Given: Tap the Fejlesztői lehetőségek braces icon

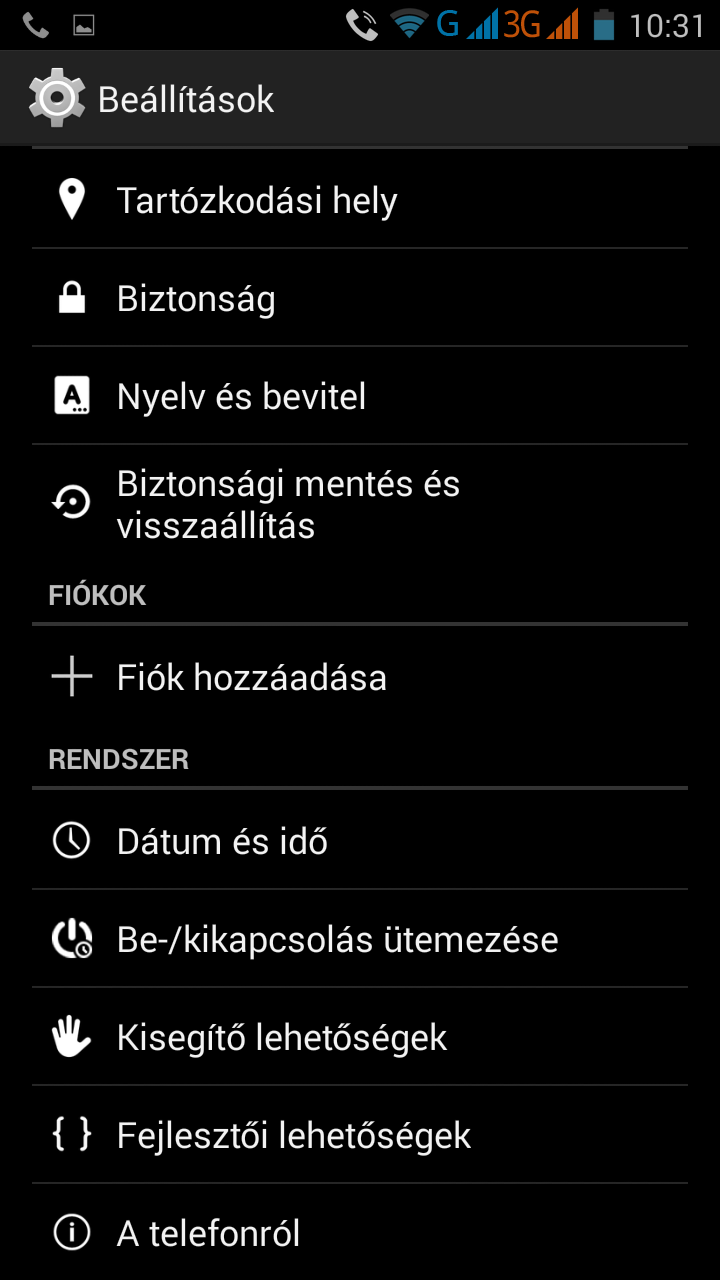Looking at the screenshot, I should click(x=71, y=1134).
